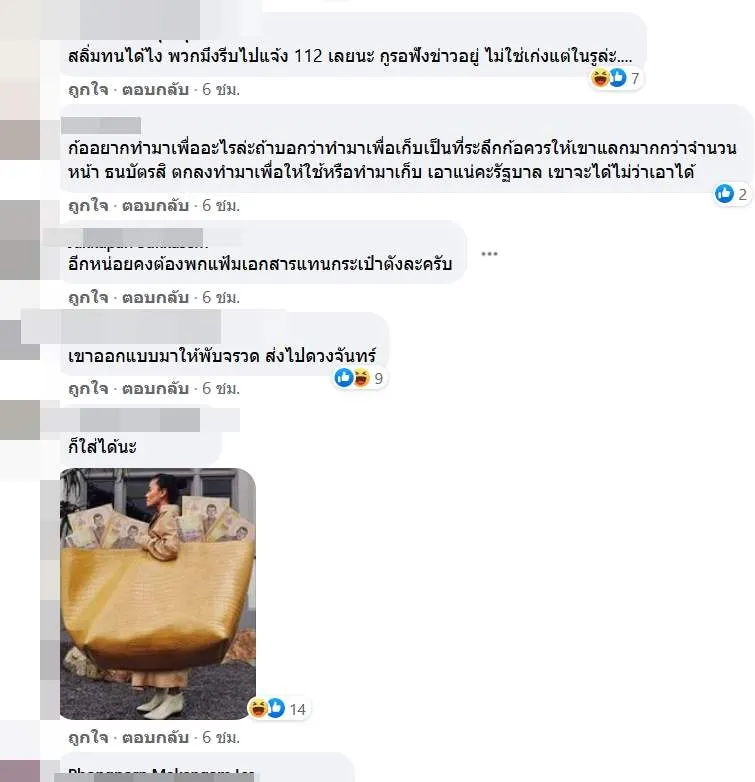The image size is (755, 782).
Task: View the 7 reactions on the สลิ่มทนได้ไง comment
Action: pos(615,78)
